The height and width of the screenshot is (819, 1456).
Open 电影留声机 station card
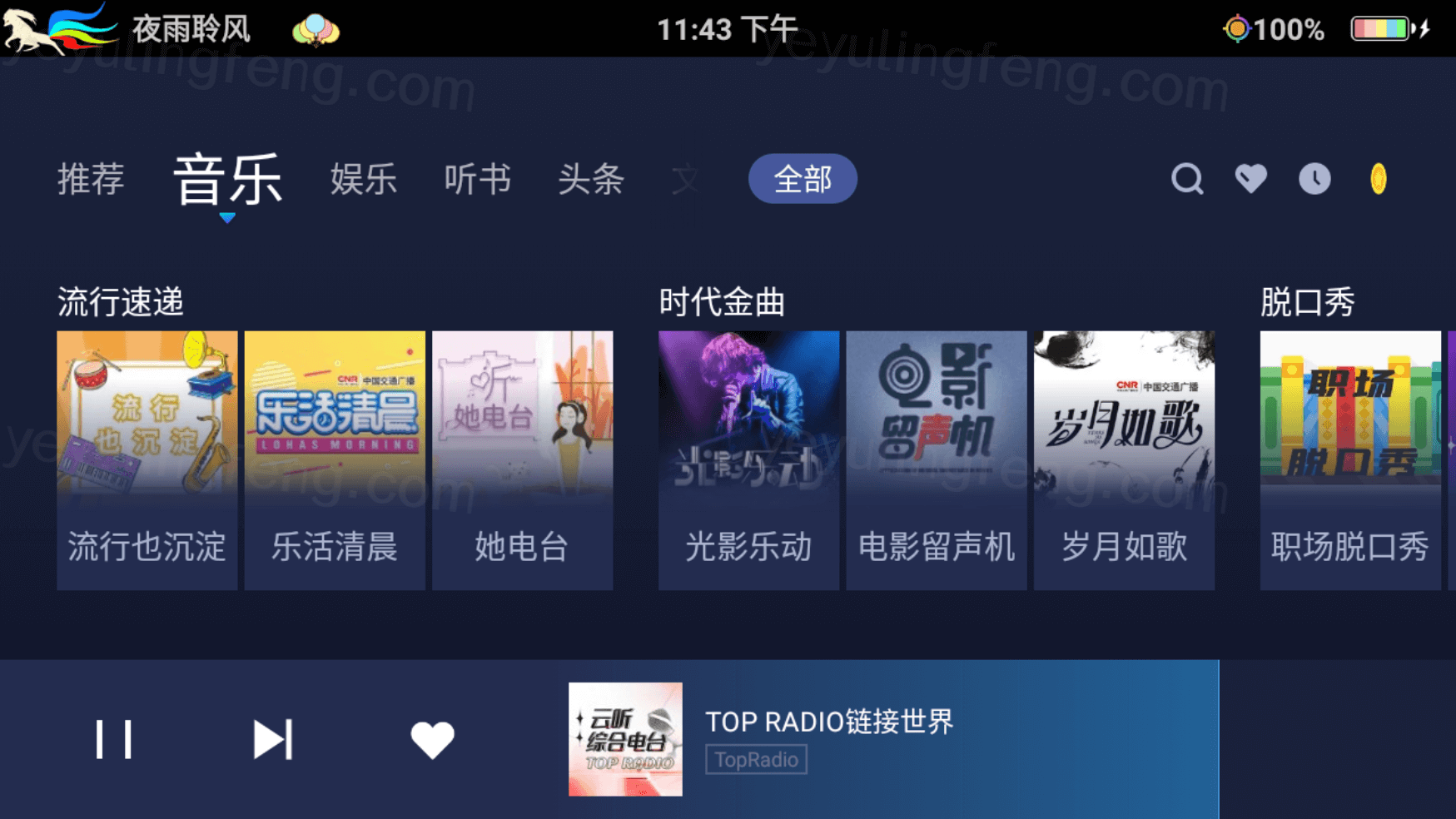[x=936, y=459]
